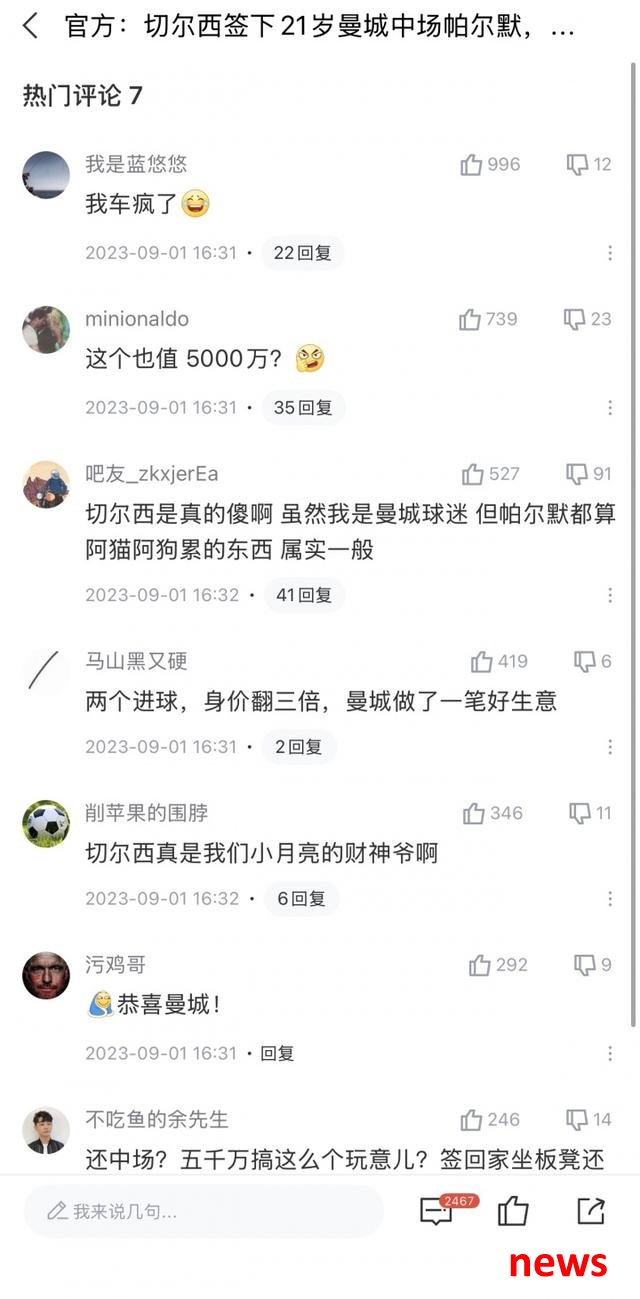Go back using the top-left arrow

[x=31, y=27]
